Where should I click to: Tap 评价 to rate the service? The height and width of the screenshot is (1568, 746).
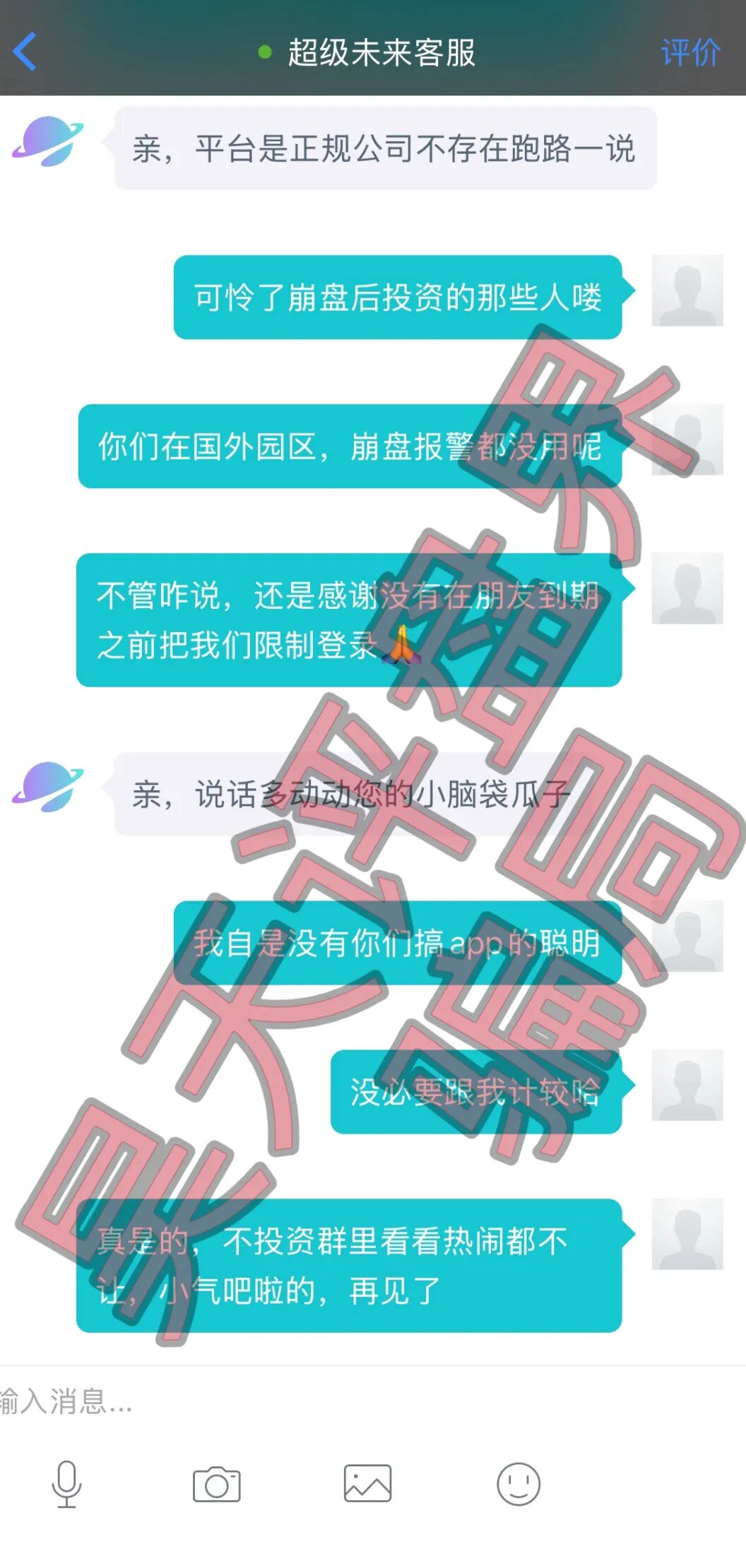[x=689, y=53]
